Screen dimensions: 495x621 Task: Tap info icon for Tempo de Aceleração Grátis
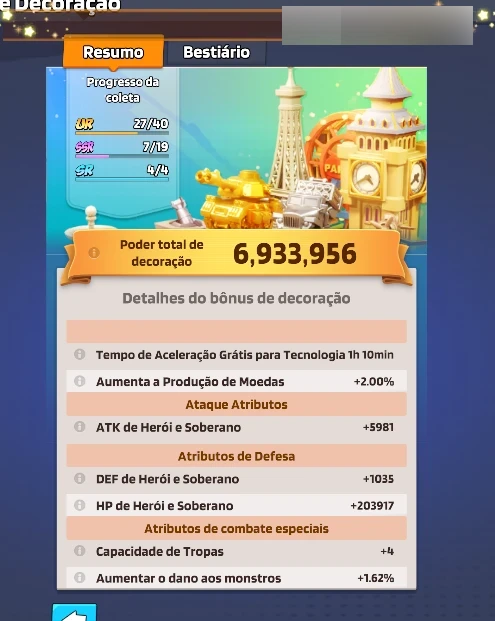point(80,354)
